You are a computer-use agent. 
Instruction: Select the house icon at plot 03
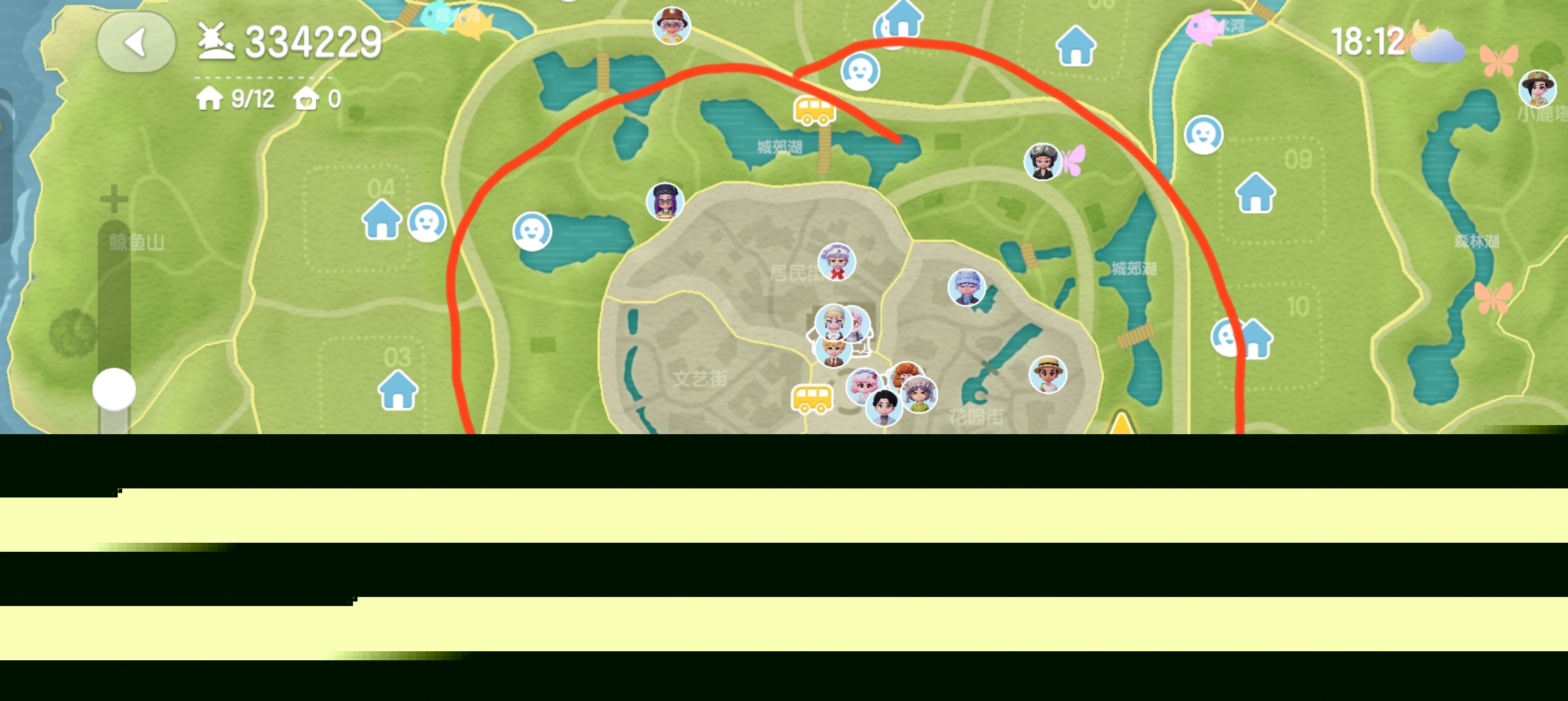[x=398, y=390]
